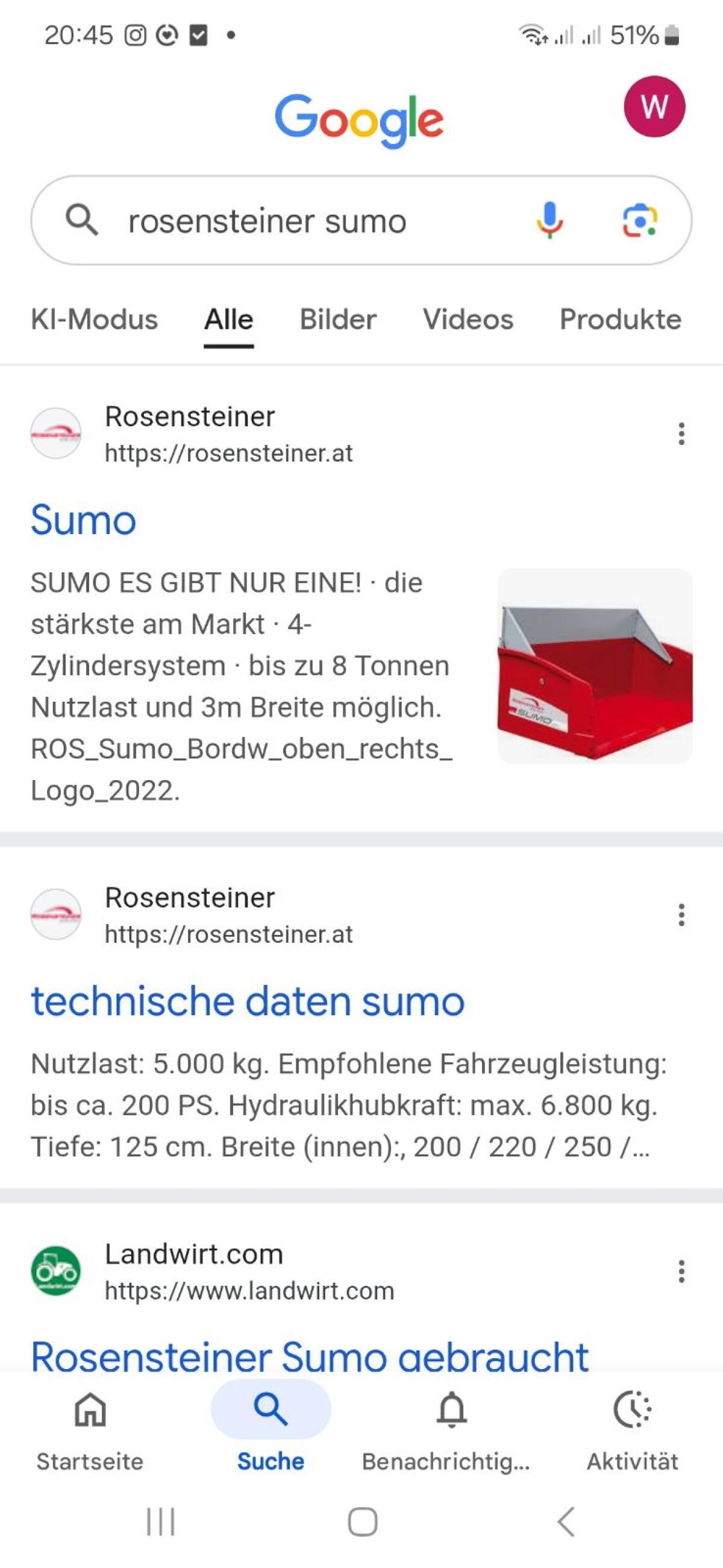Start voice search with the microphone
Image resolution: width=723 pixels, height=1568 pixels.
(549, 220)
